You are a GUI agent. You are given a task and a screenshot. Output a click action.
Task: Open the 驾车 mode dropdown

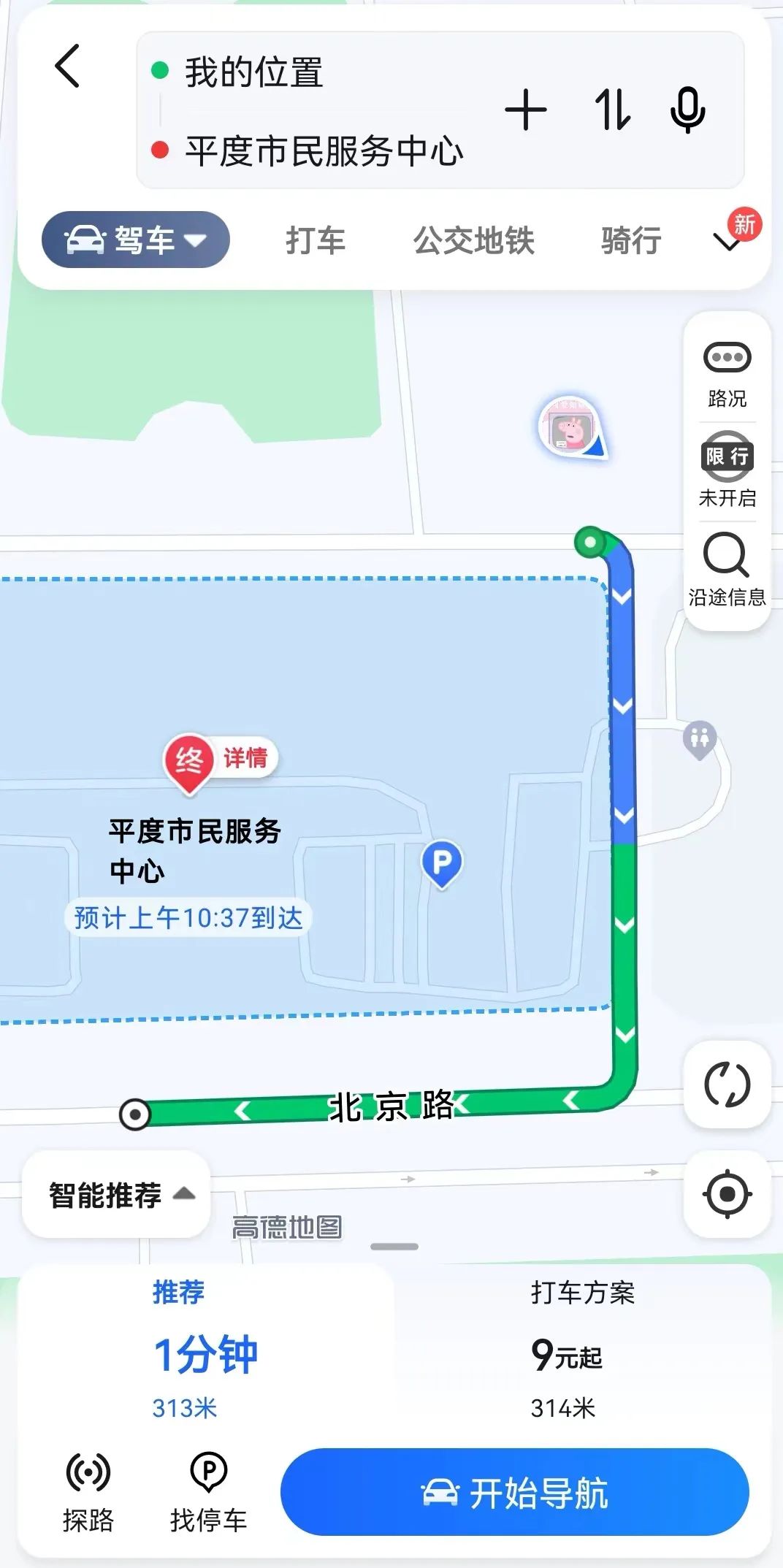click(x=136, y=240)
